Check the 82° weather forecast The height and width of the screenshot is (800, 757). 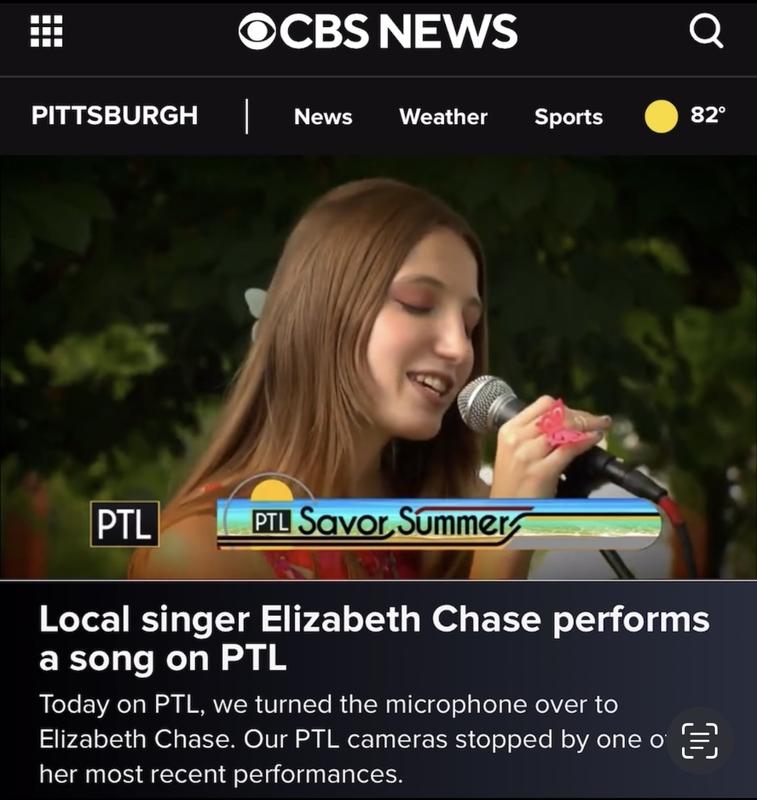(685, 116)
